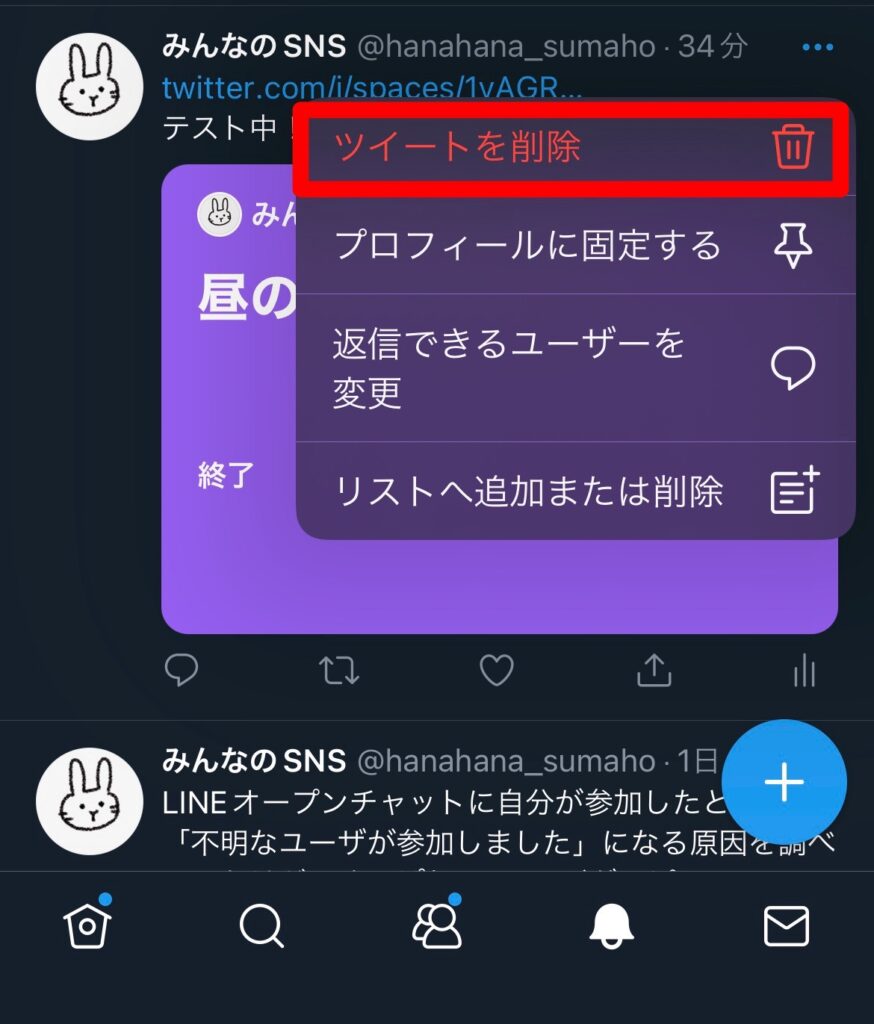Reply to the テスト中 tweet
This screenshot has width=874, height=1024.
pyautogui.click(x=181, y=672)
